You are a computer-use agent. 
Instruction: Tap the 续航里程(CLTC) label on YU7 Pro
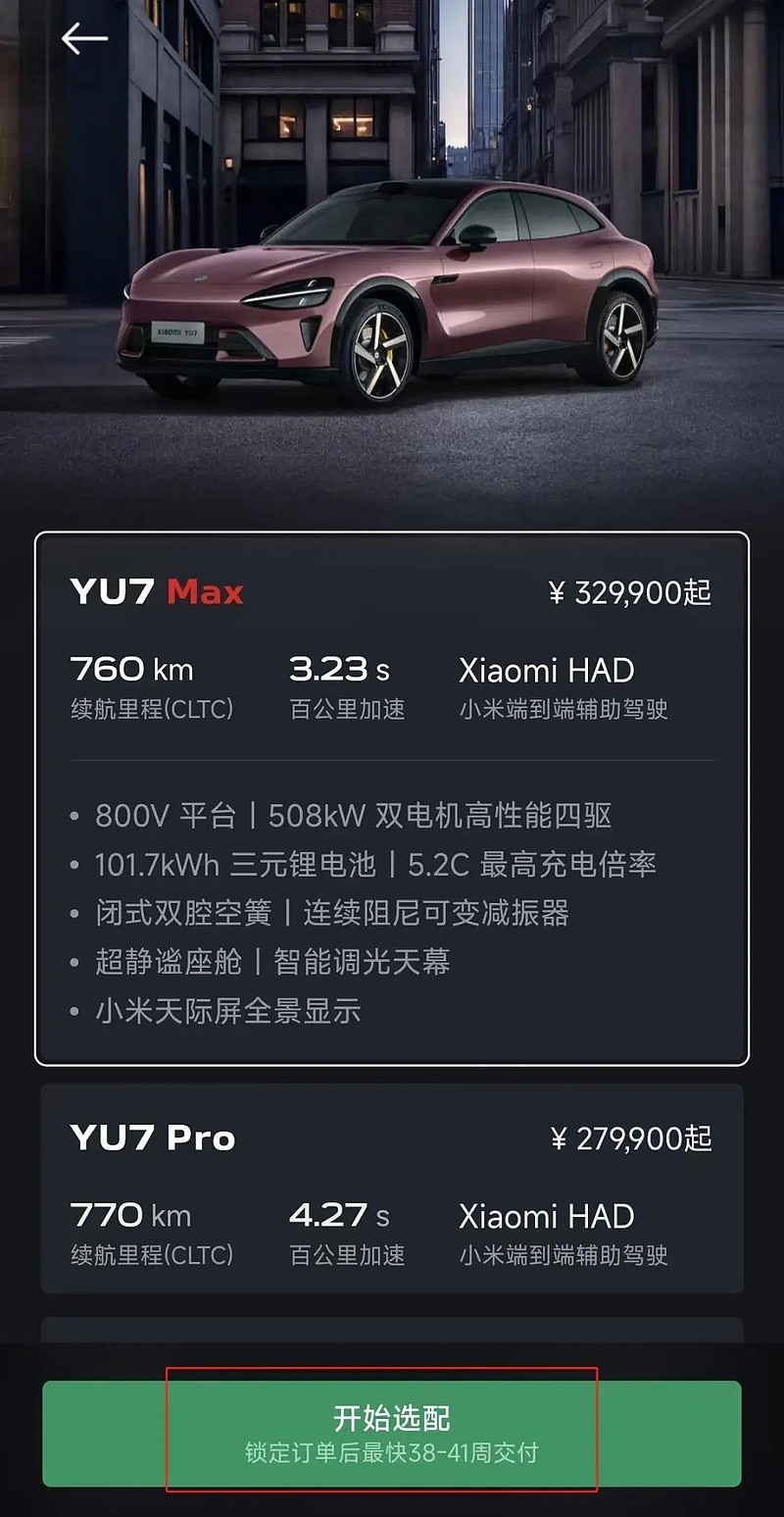[x=152, y=1253]
